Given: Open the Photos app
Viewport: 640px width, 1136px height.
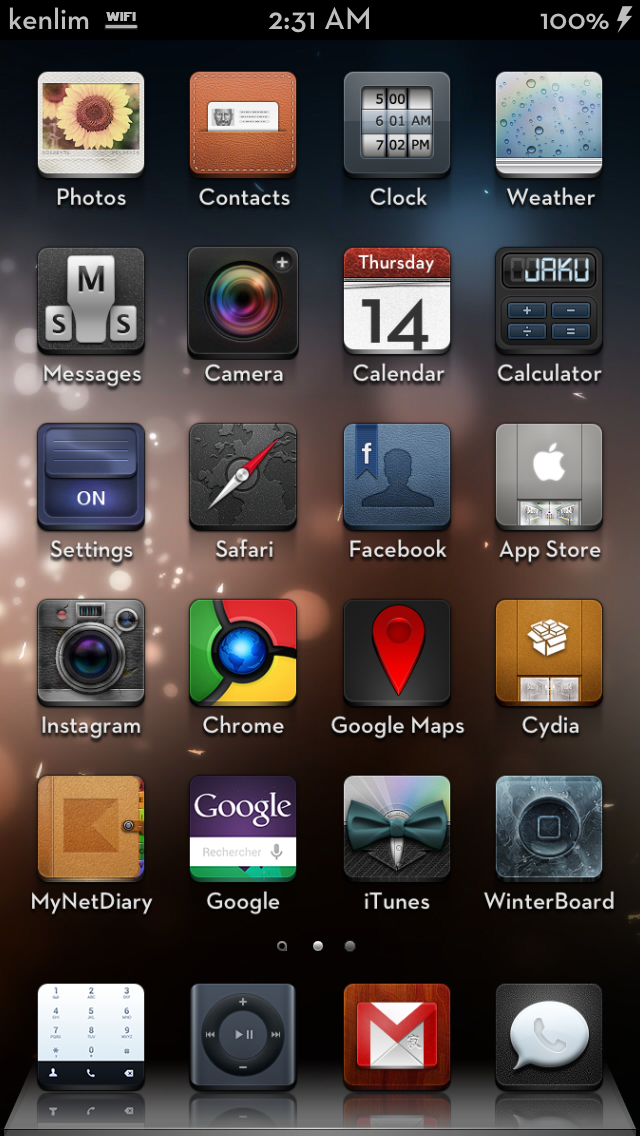Looking at the screenshot, I should point(91,124).
